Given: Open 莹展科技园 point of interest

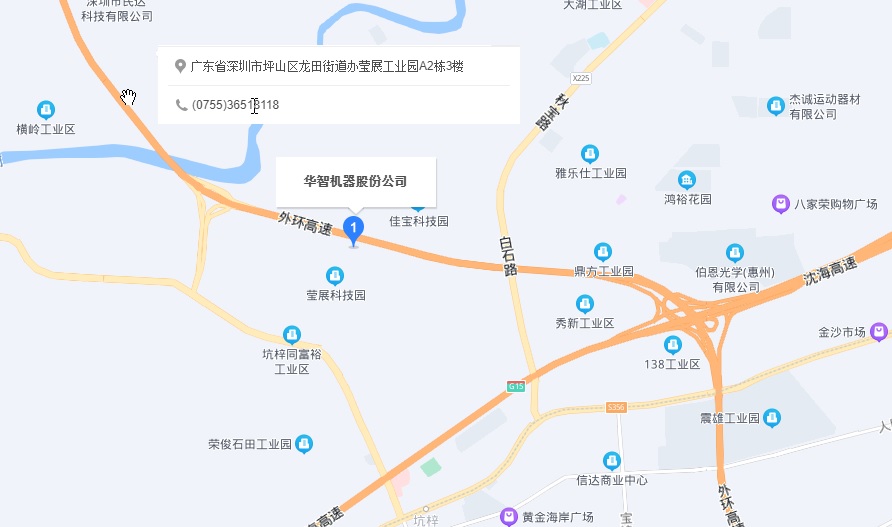Looking at the screenshot, I should [x=336, y=275].
